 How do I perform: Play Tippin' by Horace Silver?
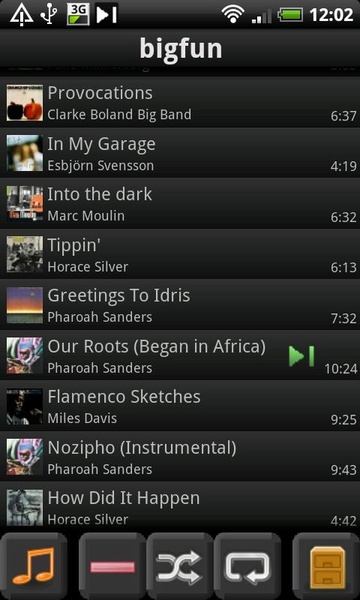(x=180, y=254)
